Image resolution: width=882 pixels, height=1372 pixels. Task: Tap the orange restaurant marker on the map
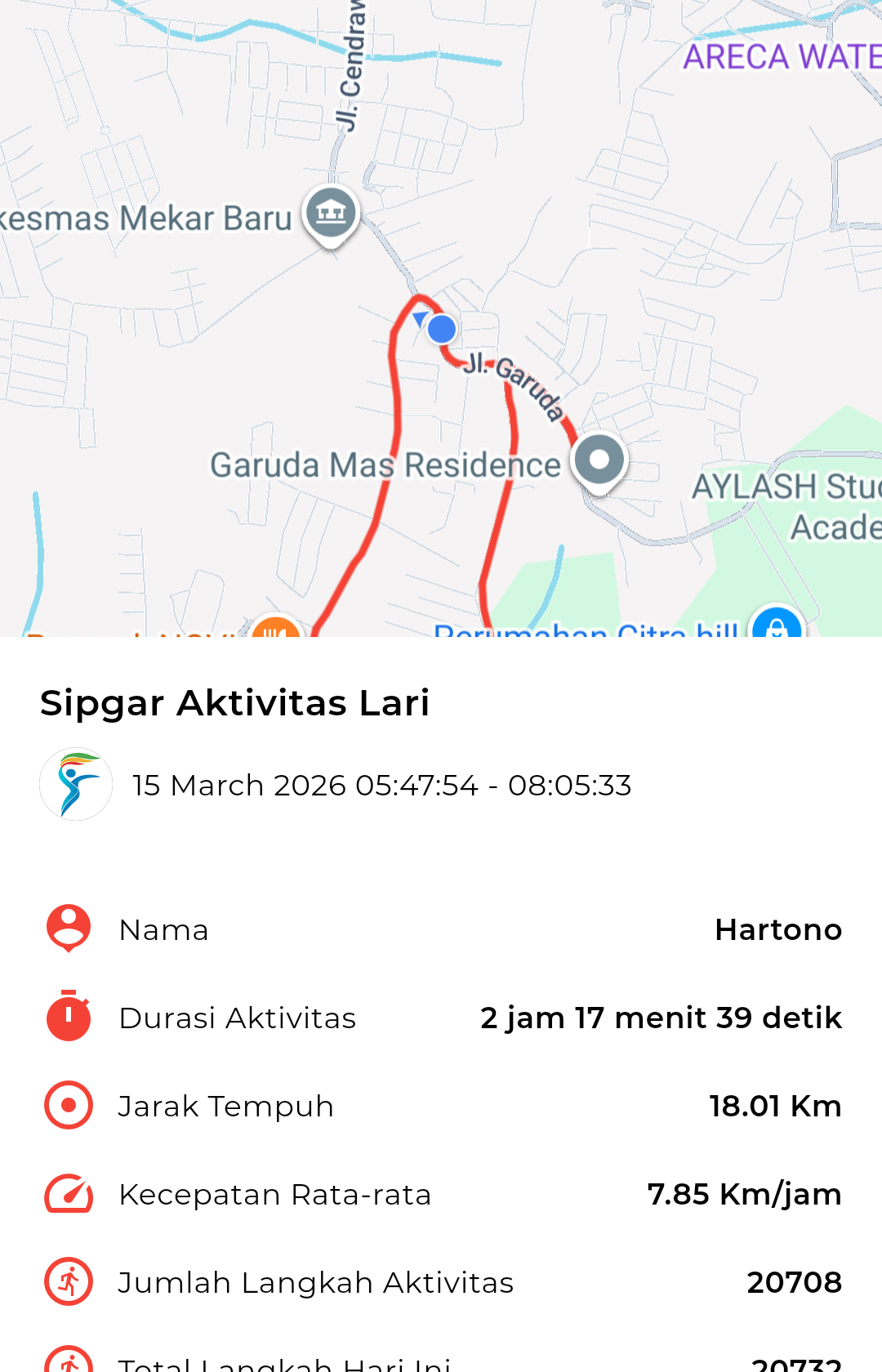coord(276,627)
